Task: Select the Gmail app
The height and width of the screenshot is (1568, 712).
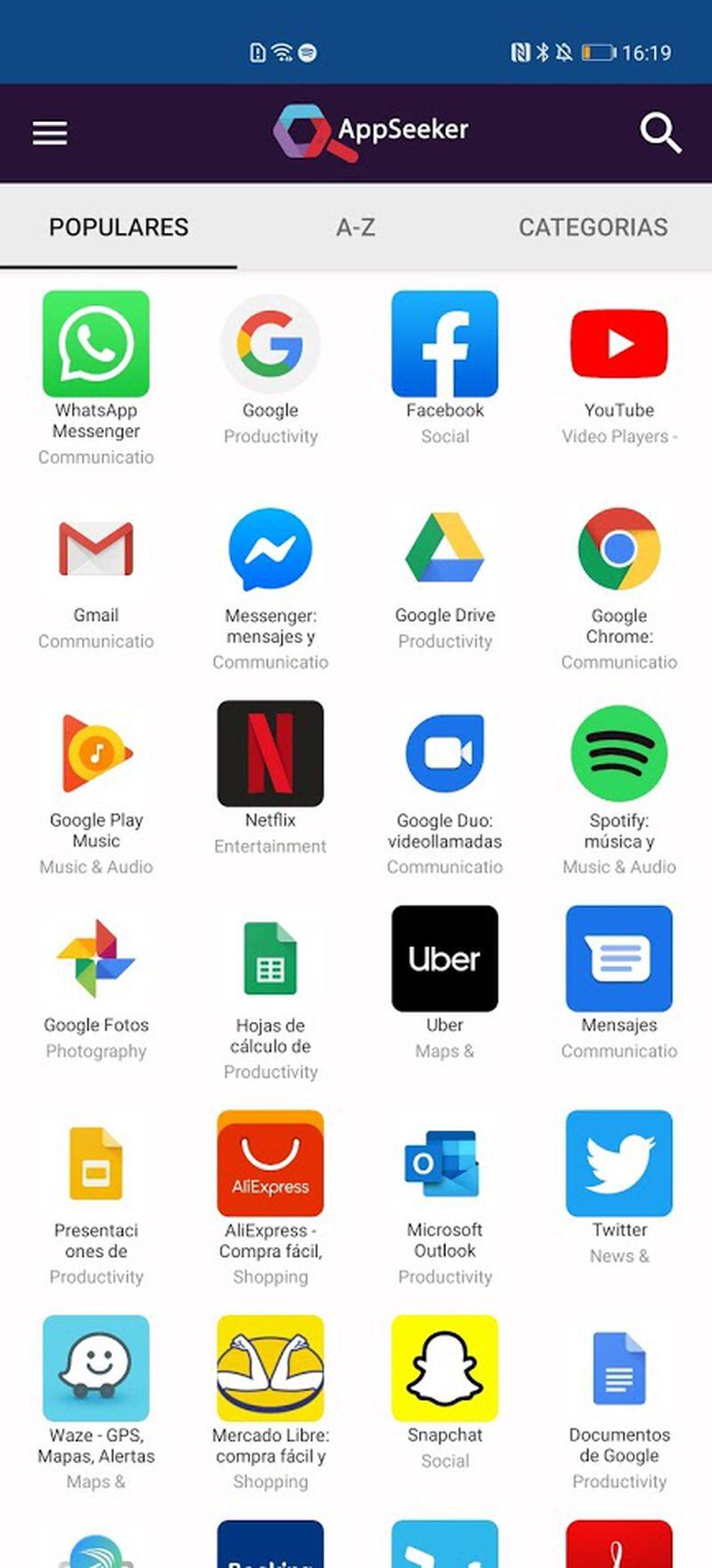Action: tap(96, 549)
